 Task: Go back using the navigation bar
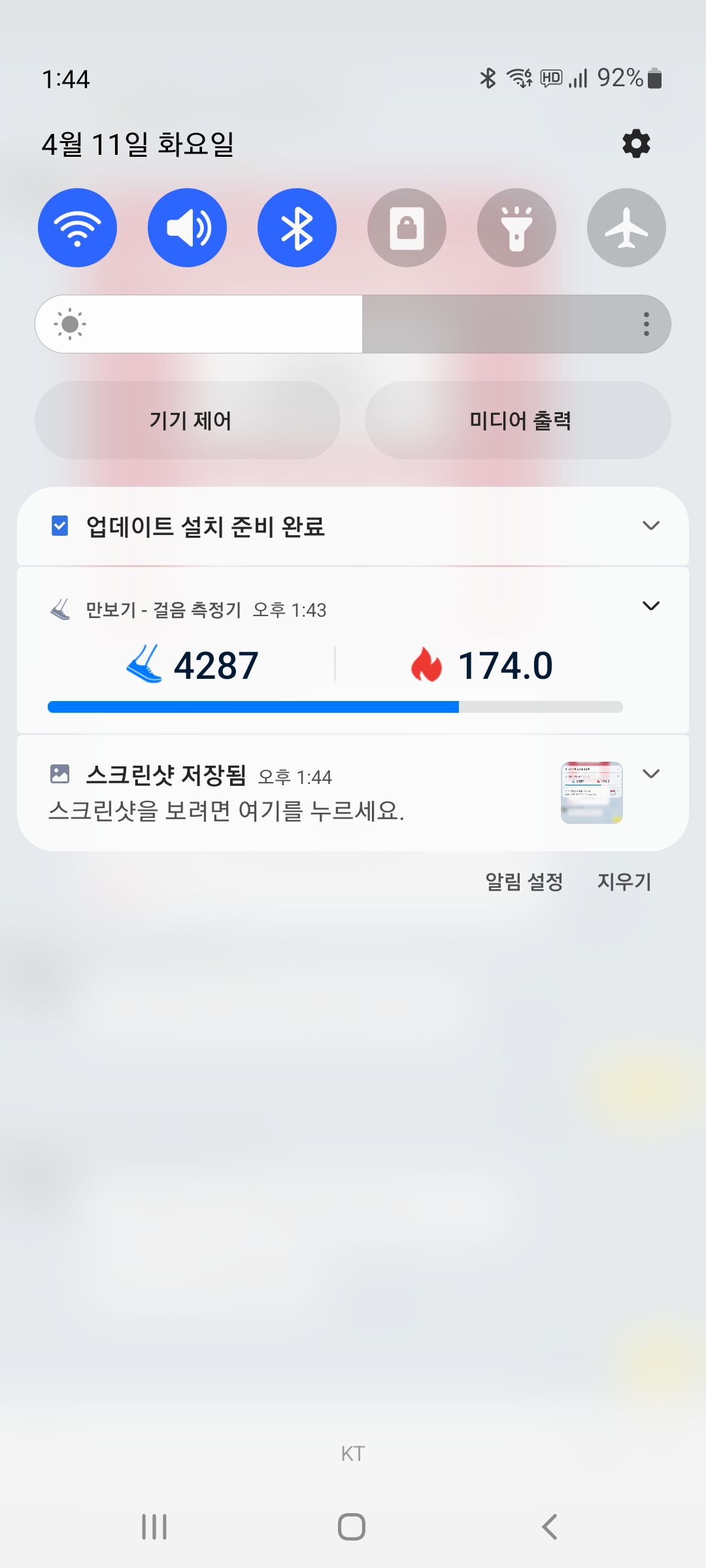550,1527
